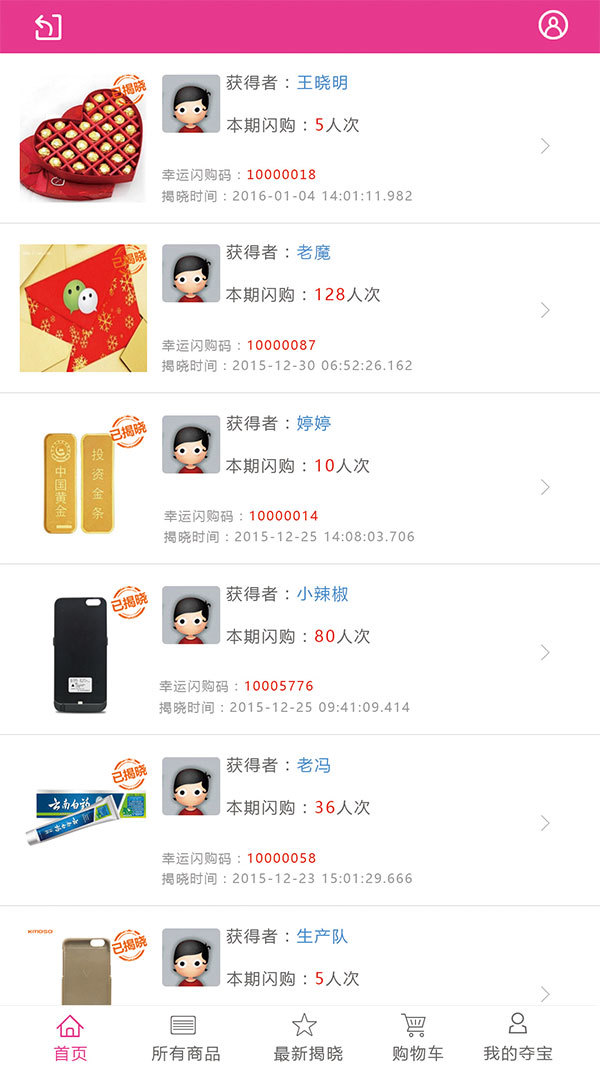Open the result won by 小辣椒
The image size is (600, 1067).
[300, 650]
